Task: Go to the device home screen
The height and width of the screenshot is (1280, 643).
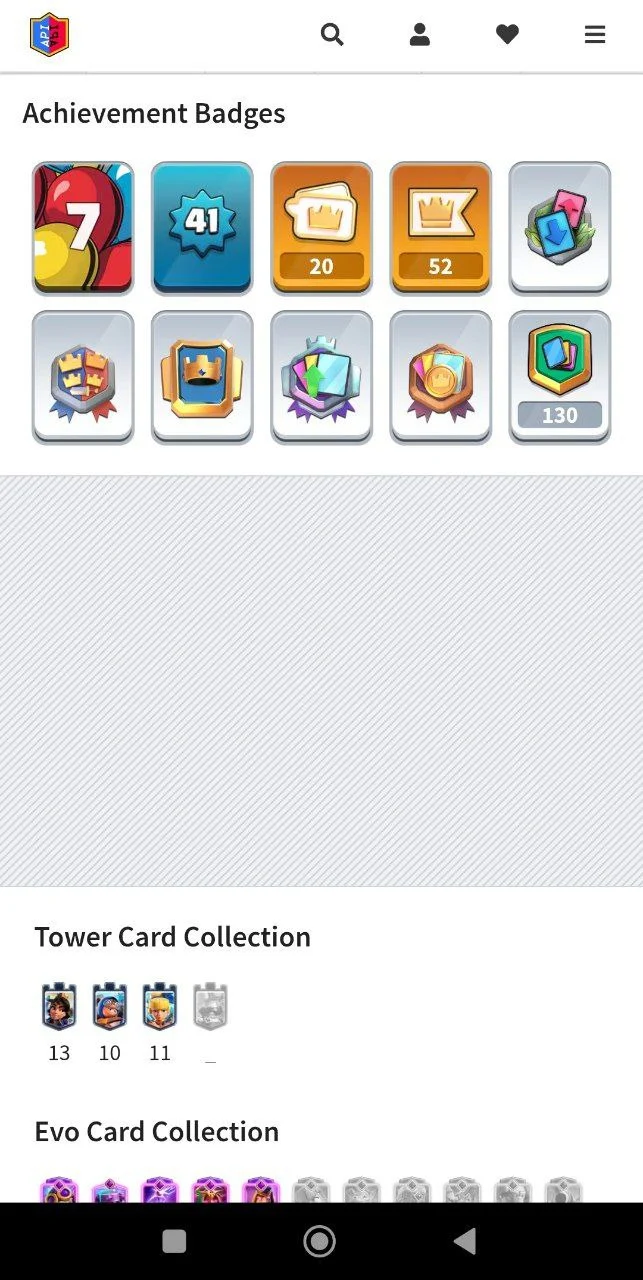Action: pos(319,1241)
